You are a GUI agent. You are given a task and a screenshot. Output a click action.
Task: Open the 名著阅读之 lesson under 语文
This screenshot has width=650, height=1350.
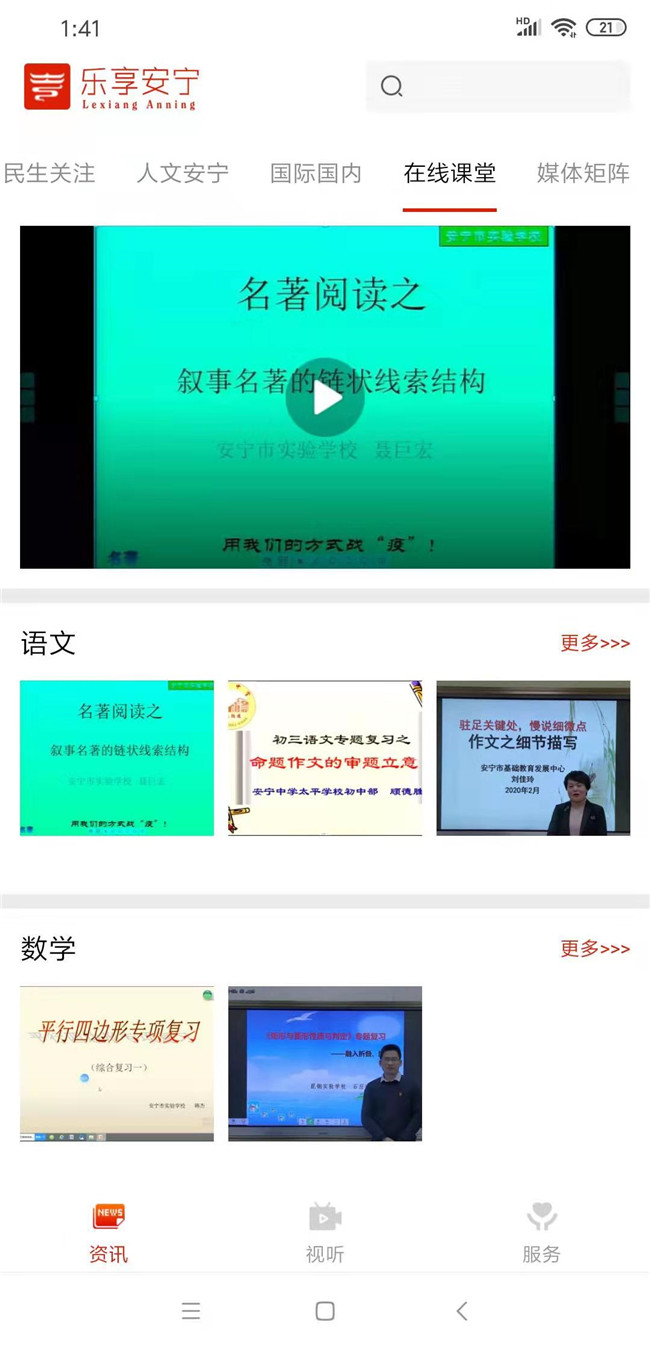[117, 758]
